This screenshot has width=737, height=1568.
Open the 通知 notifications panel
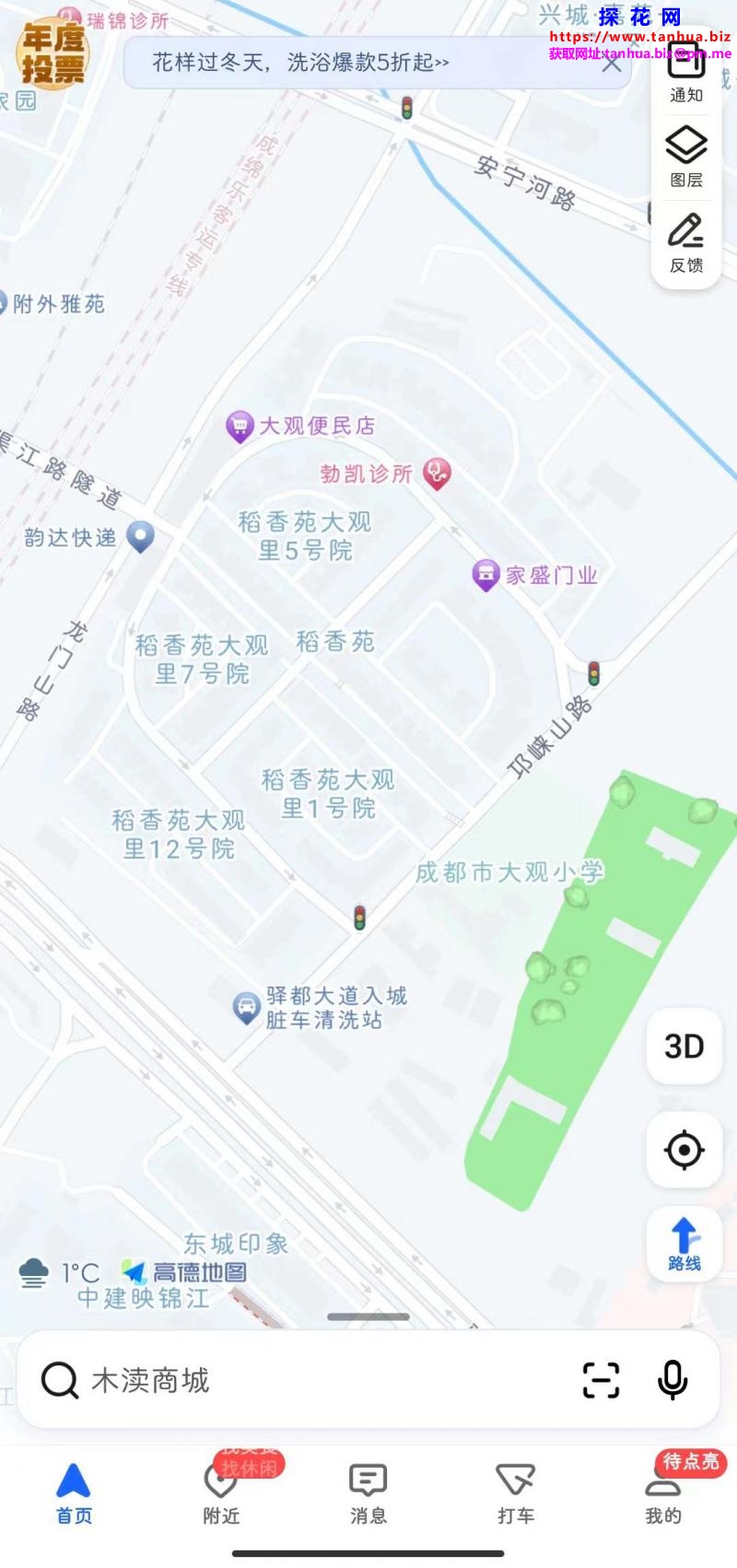coord(685,72)
